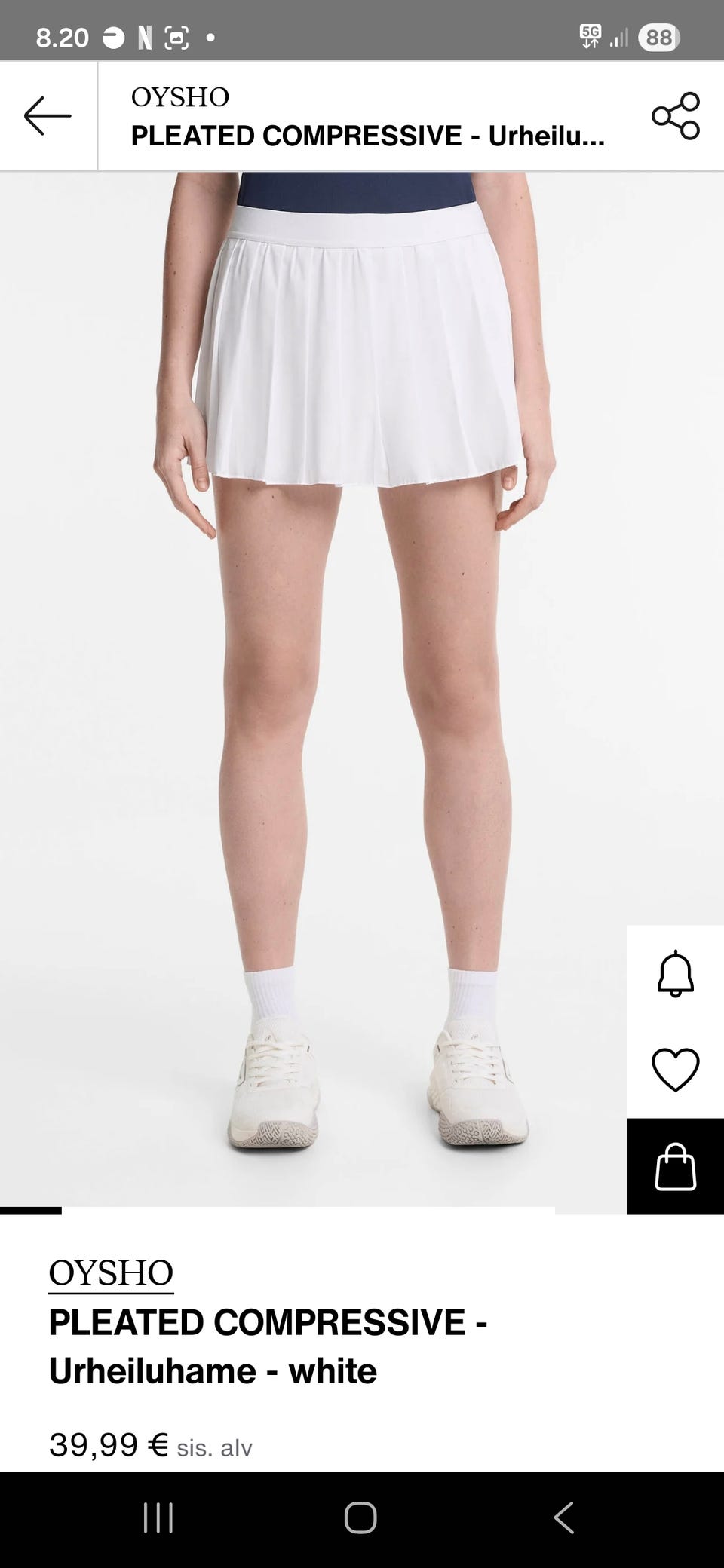Viewport: 724px width, 1568px height.
Task: Add the skirt to the wishlist heart
Action: [675, 1070]
